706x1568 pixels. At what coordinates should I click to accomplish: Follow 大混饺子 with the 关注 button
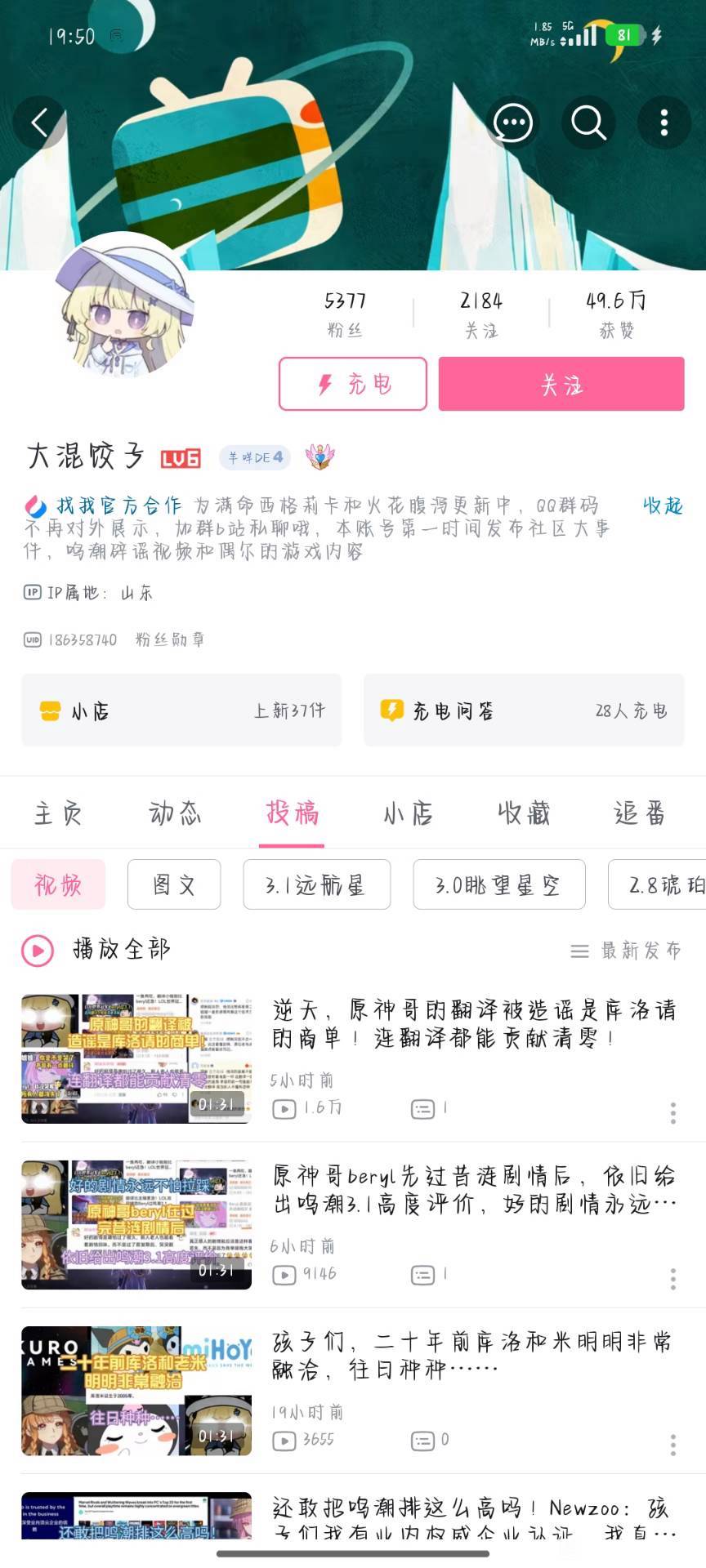pyautogui.click(x=561, y=384)
